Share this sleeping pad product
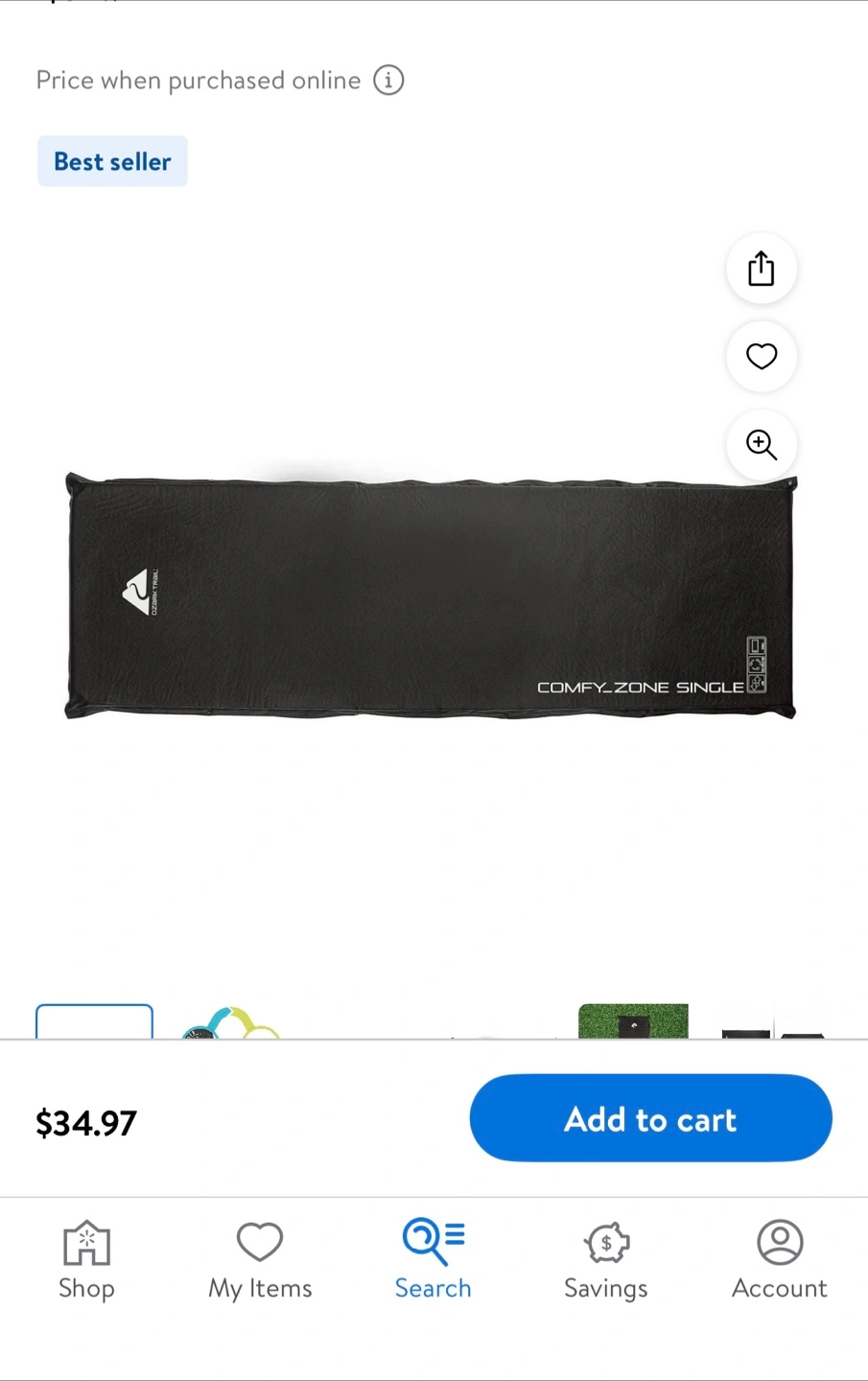 [x=762, y=269]
